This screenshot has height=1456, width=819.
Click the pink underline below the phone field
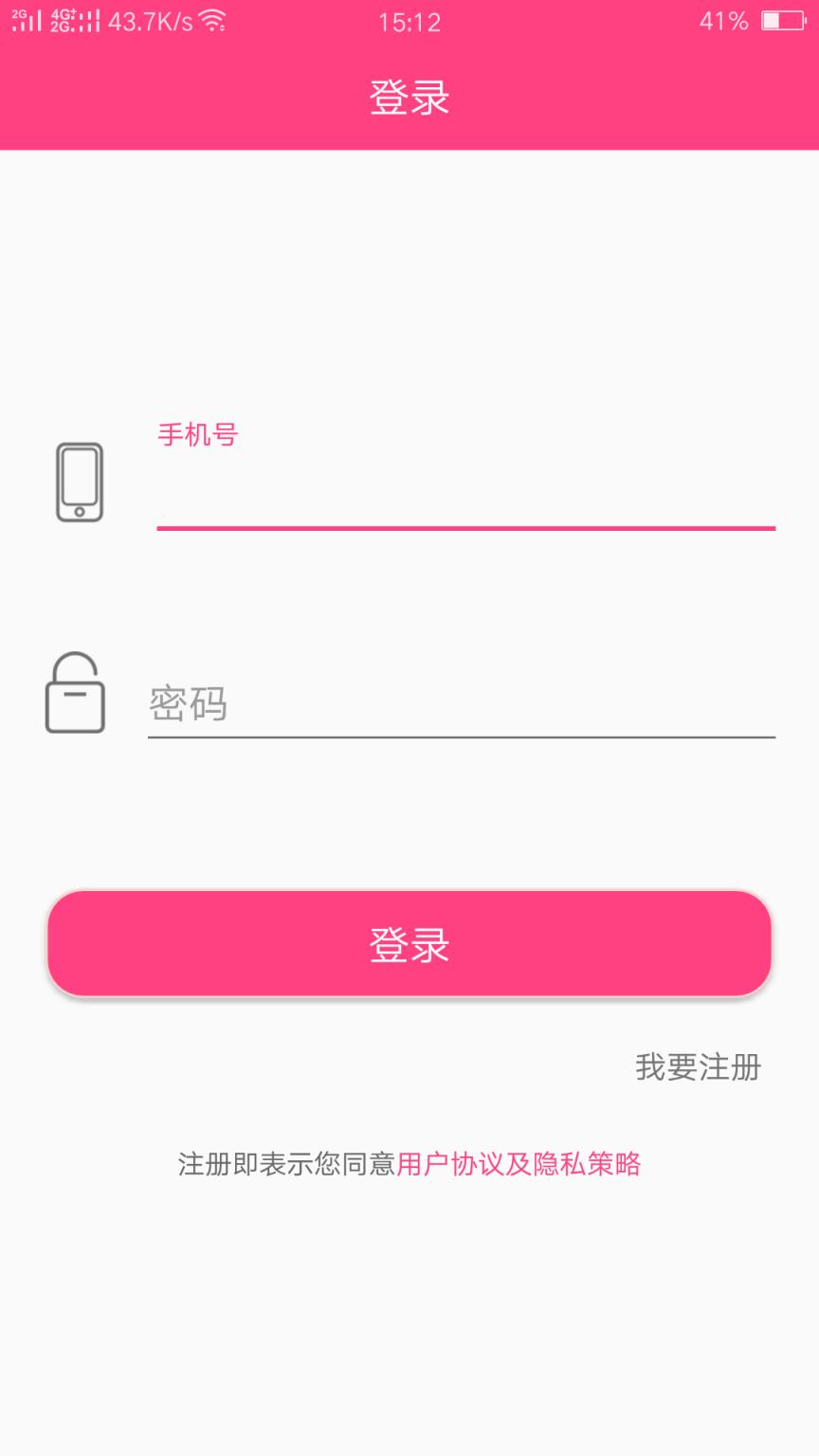(464, 530)
